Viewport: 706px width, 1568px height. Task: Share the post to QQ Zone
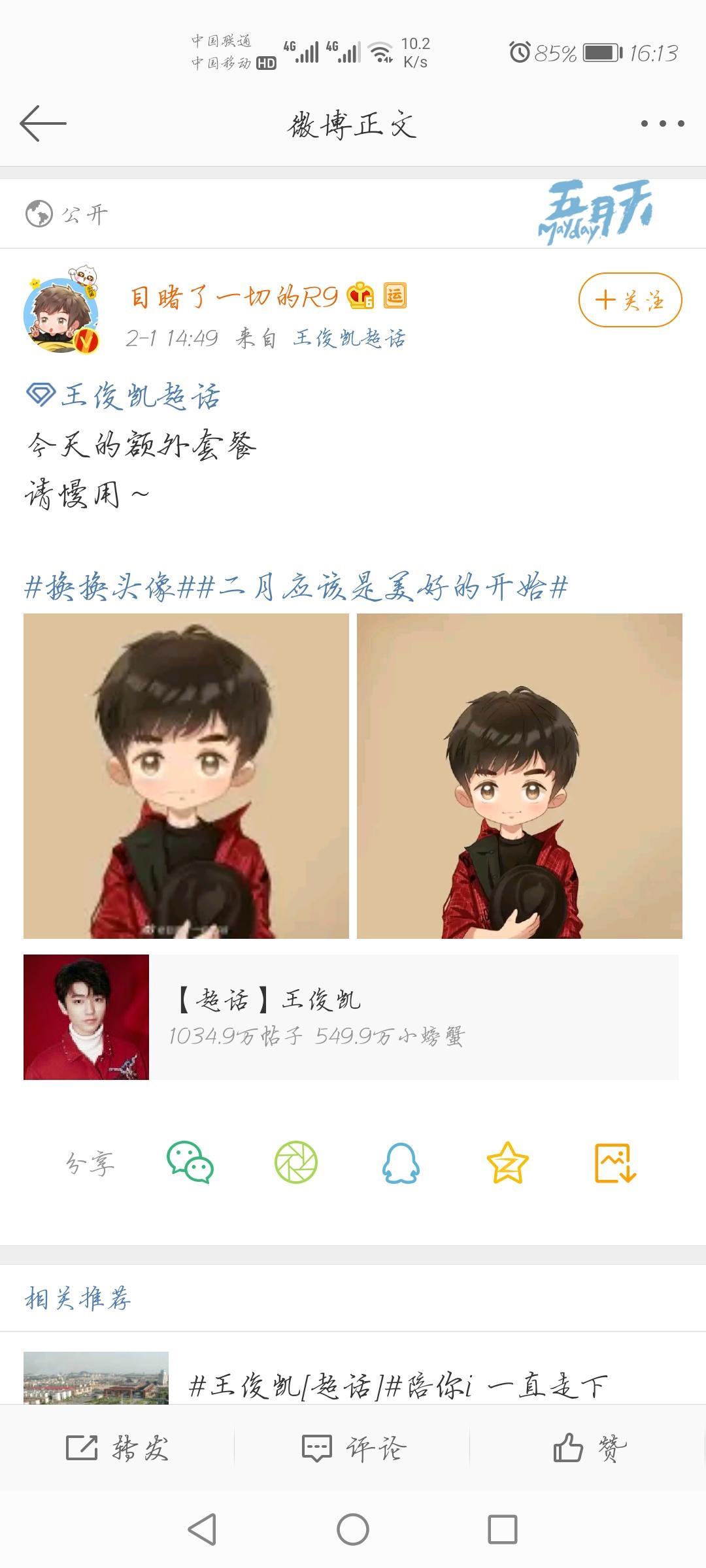pyautogui.click(x=507, y=1162)
